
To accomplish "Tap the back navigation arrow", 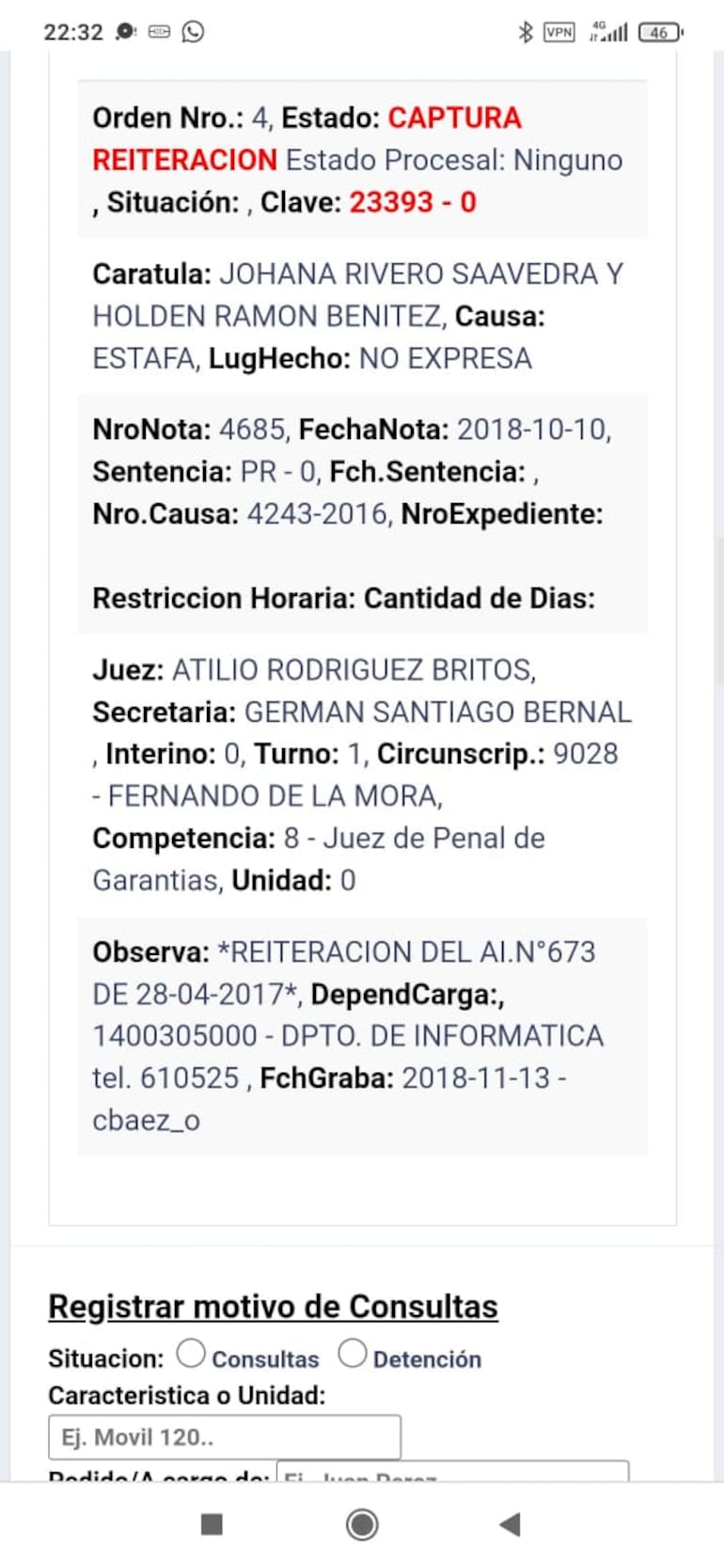I will [511, 1526].
